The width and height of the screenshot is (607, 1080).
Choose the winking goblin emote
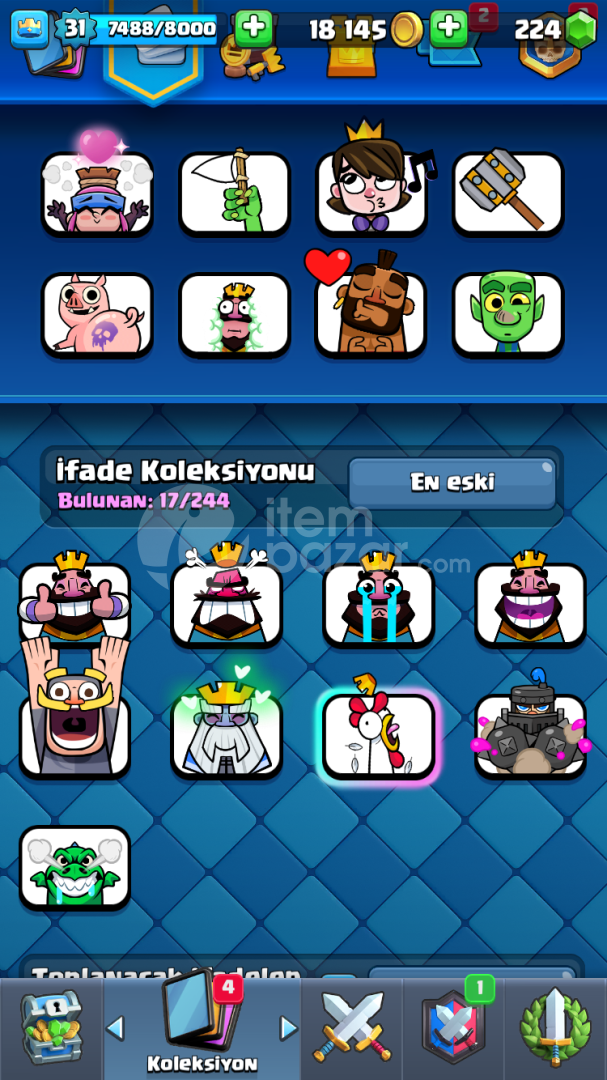(508, 314)
